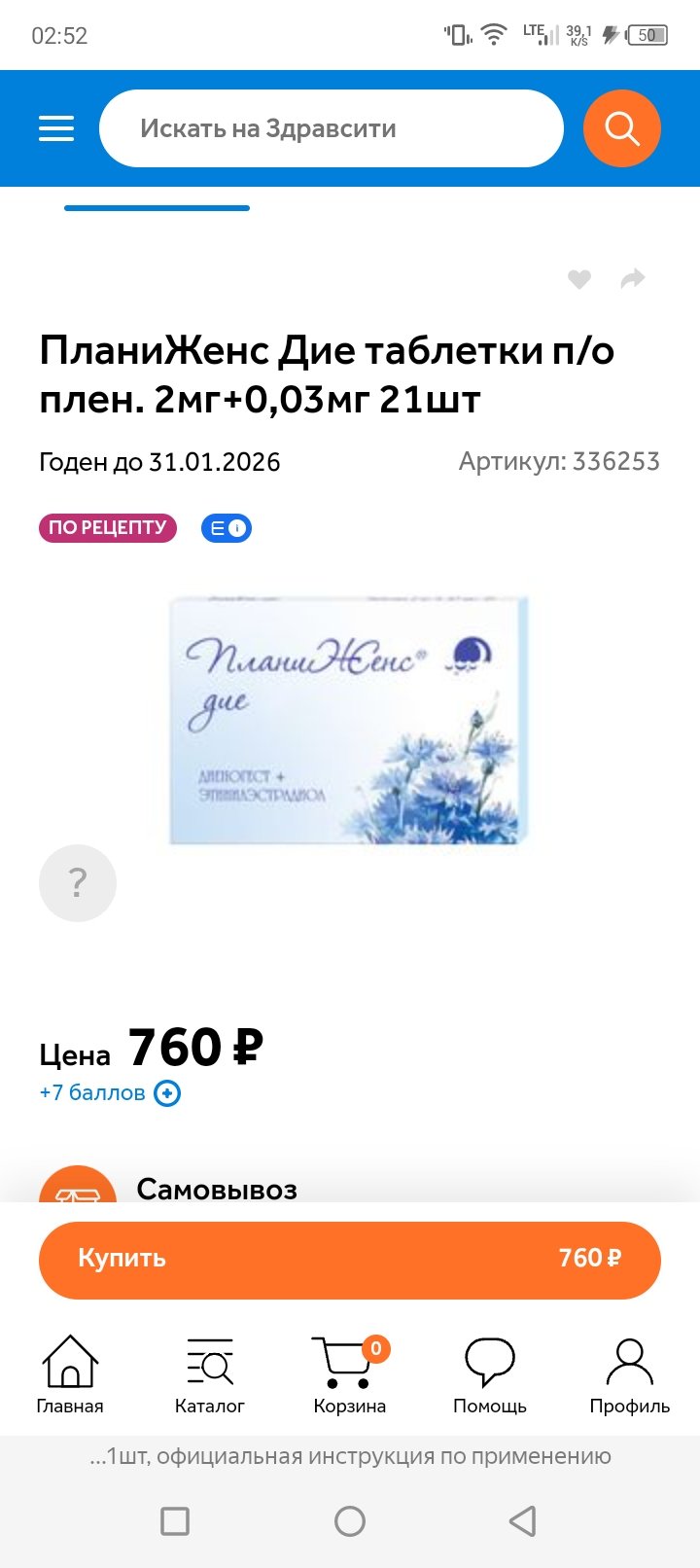The image size is (700, 1568).
Task: Go back using system back button
Action: tap(523, 1521)
